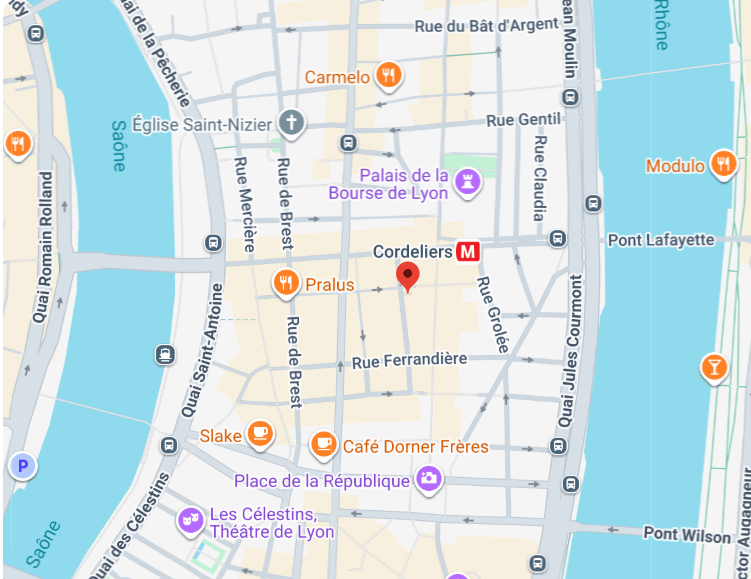Open Palais de la Bourse de Lyon marker

[x=467, y=181]
